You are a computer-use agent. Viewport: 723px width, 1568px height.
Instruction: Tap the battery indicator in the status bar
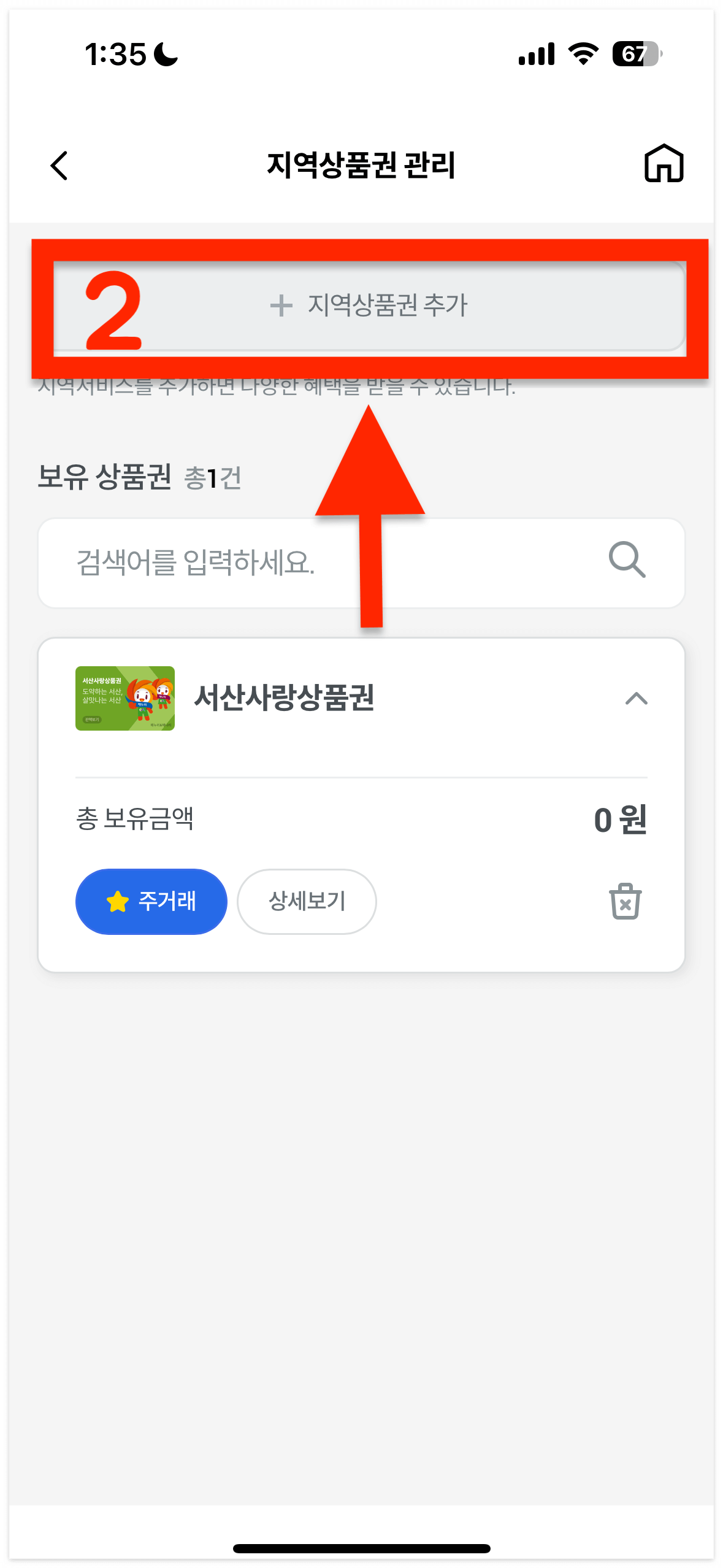[x=636, y=55]
